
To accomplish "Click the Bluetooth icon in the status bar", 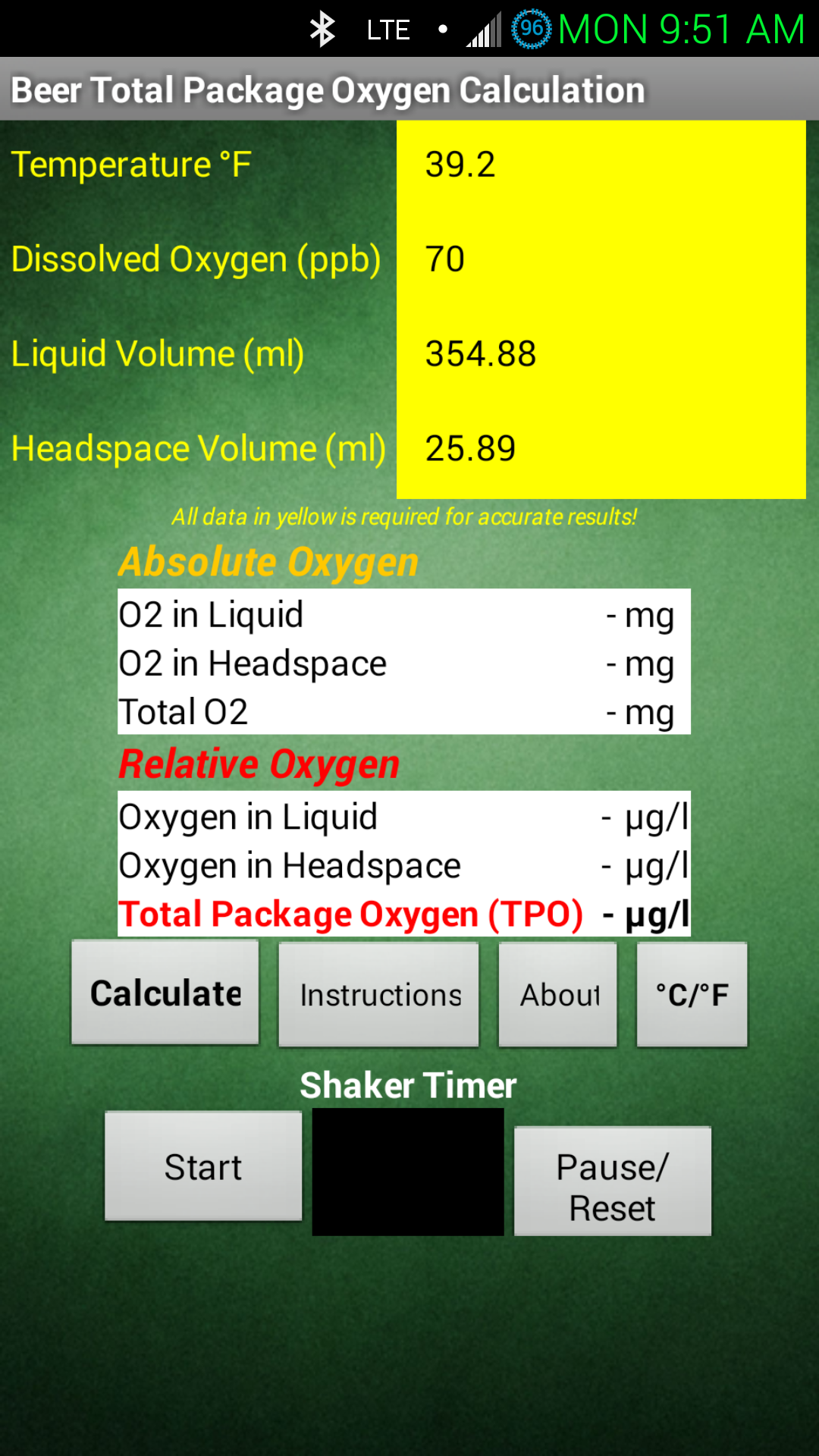I will coord(324,29).
